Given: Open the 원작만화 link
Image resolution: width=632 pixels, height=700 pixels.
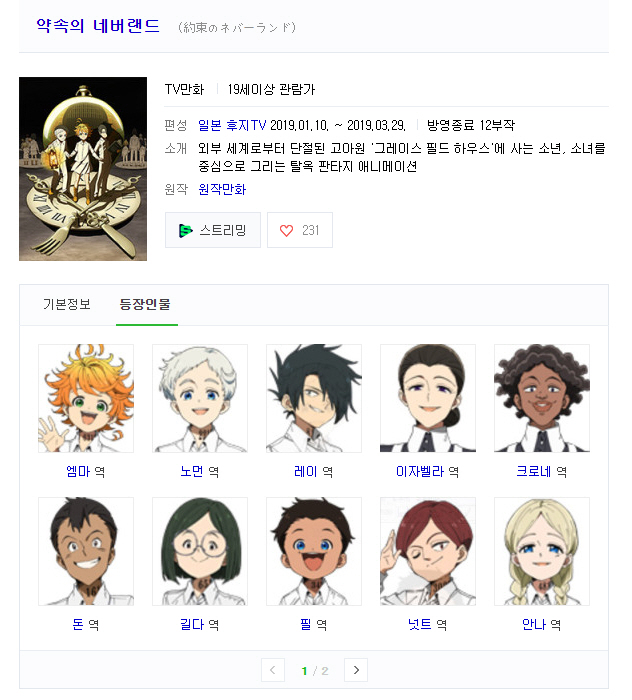Looking at the screenshot, I should coord(222,189).
